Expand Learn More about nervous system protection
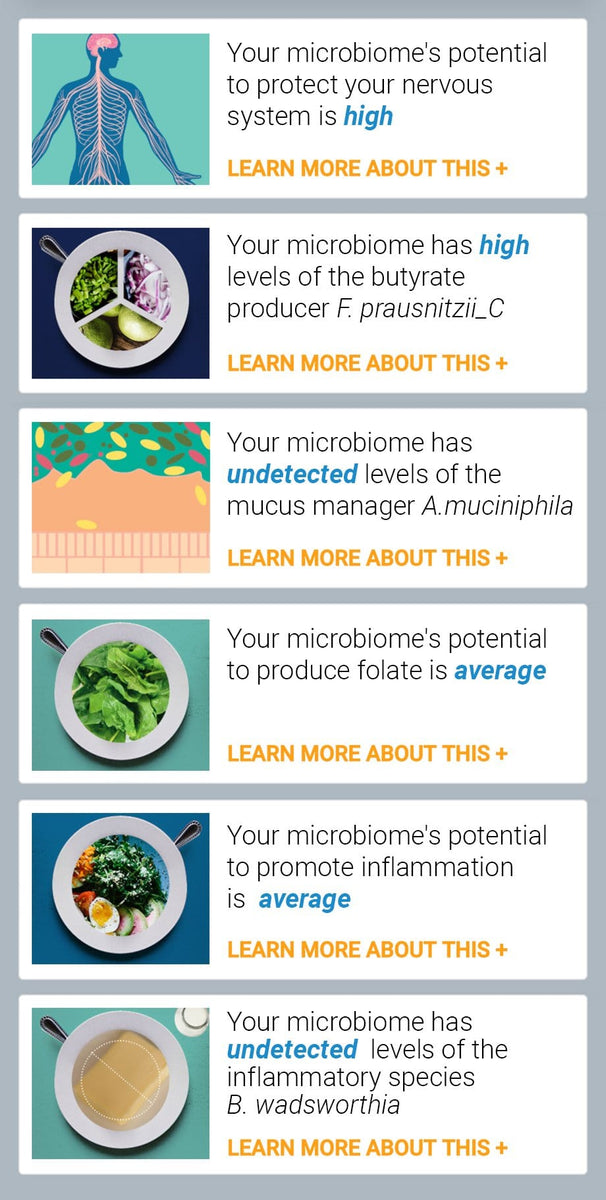 point(367,168)
